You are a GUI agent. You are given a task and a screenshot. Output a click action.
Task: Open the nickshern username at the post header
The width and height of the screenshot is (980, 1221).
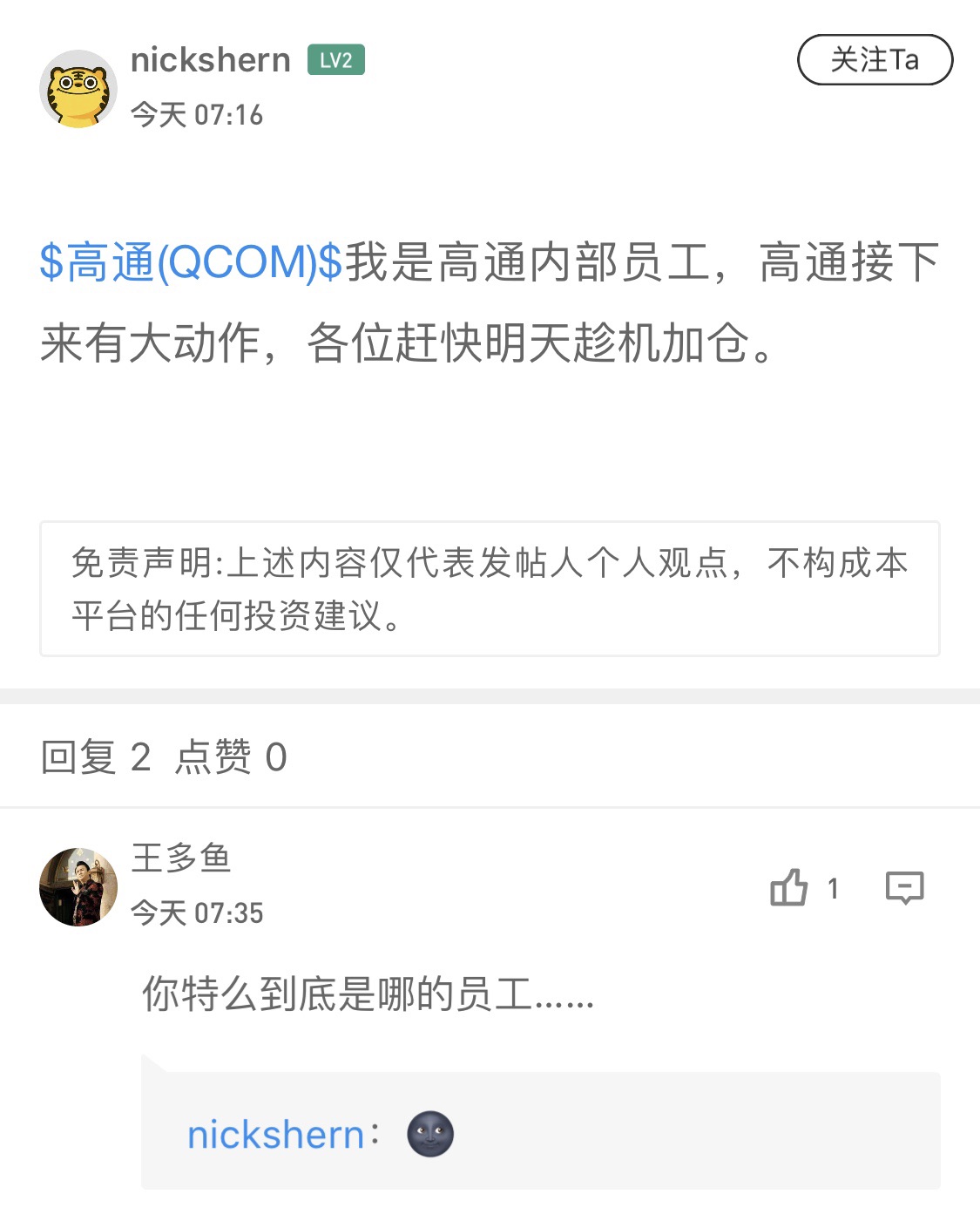[210, 60]
